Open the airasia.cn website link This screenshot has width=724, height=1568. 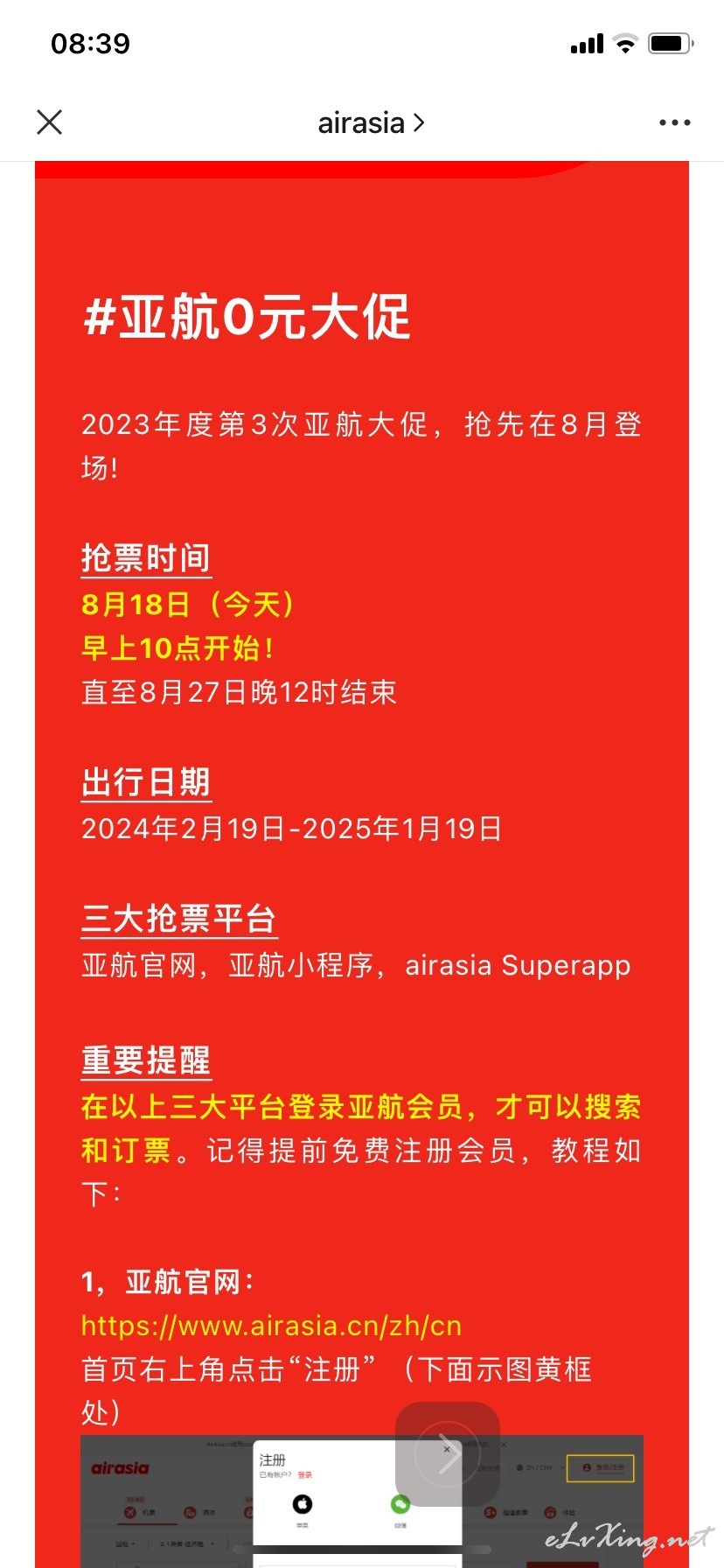click(x=271, y=1326)
